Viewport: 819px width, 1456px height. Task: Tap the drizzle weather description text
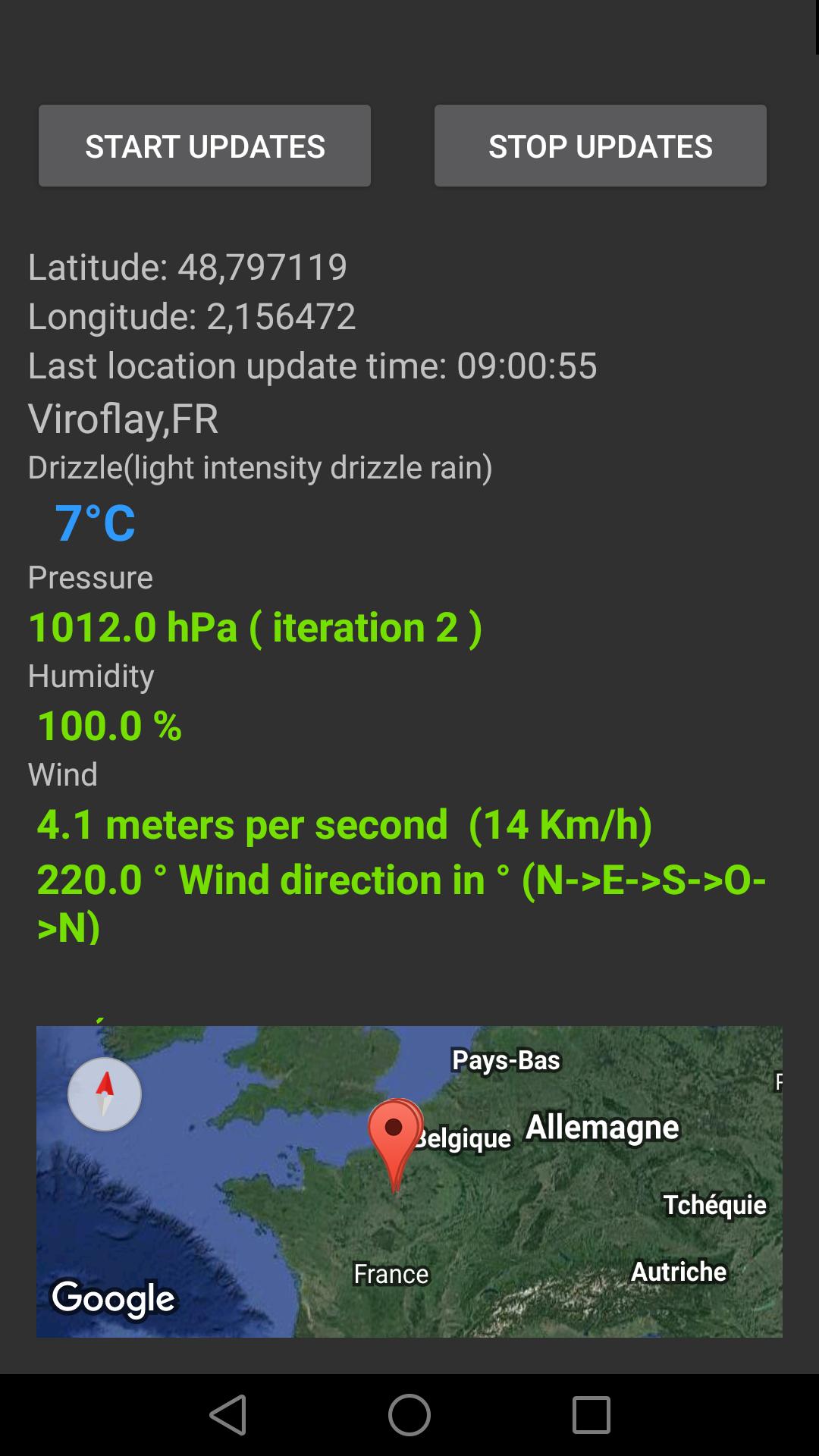(259, 468)
